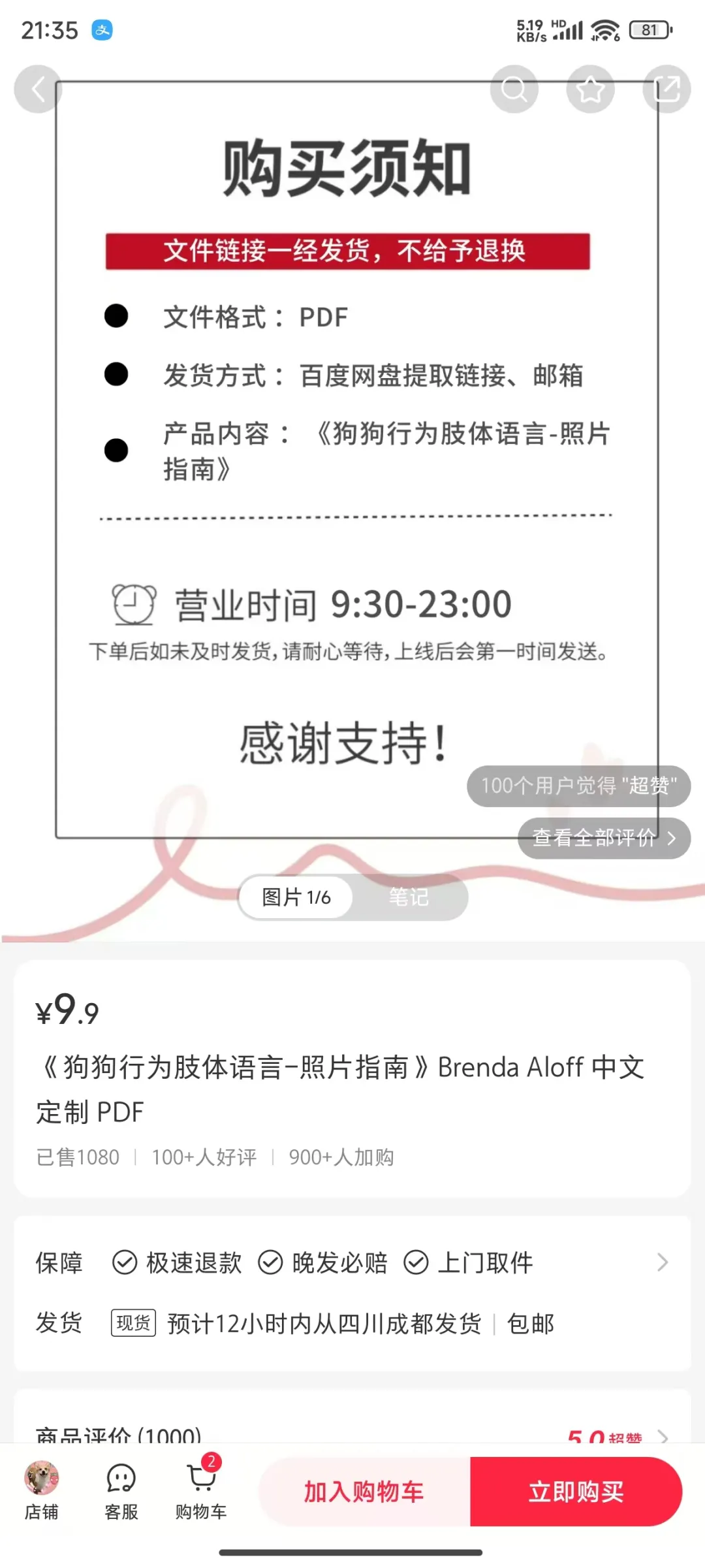The width and height of the screenshot is (705, 1568).
Task: Select the 图片 1/6 segment
Action: (x=296, y=897)
